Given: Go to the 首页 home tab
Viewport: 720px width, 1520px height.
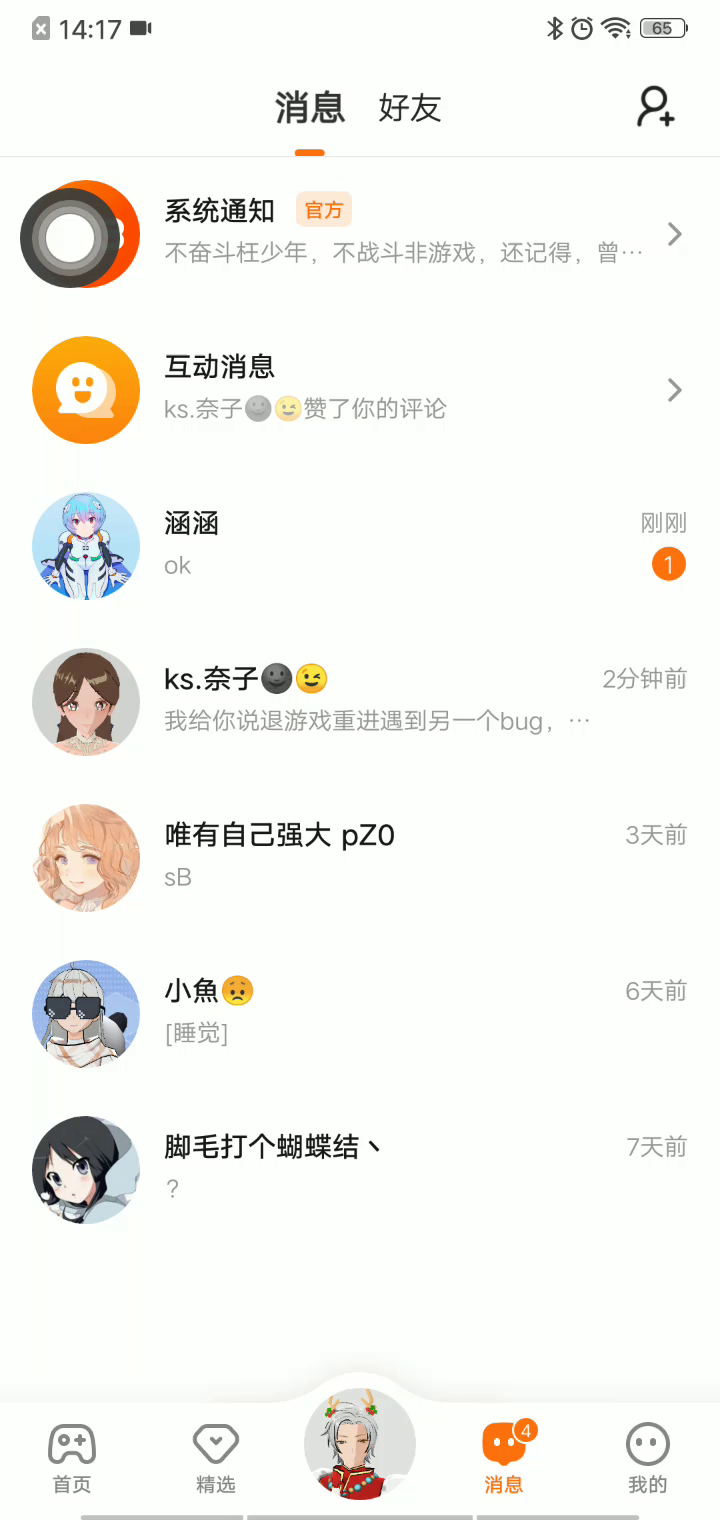Looking at the screenshot, I should coord(72,1458).
